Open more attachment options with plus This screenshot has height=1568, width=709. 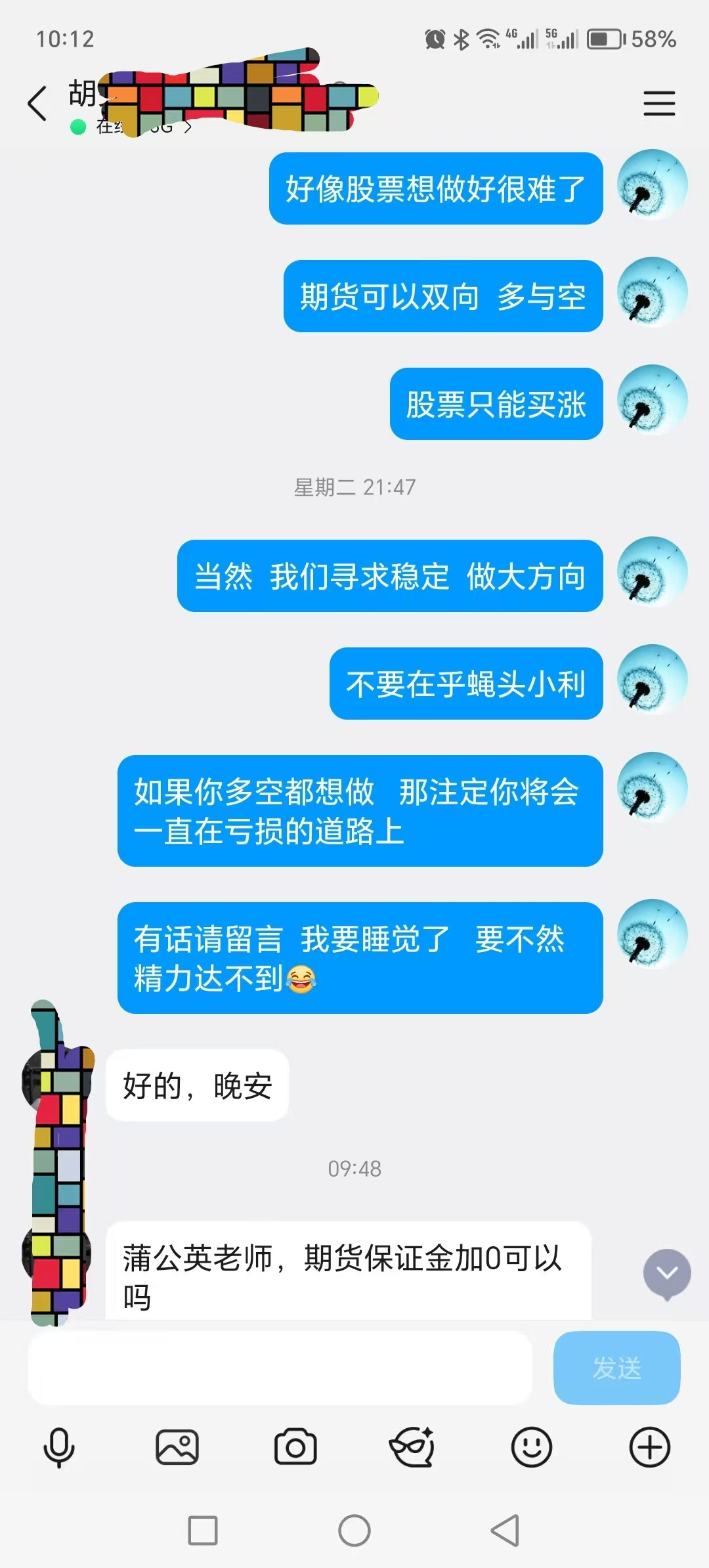pos(649,1447)
